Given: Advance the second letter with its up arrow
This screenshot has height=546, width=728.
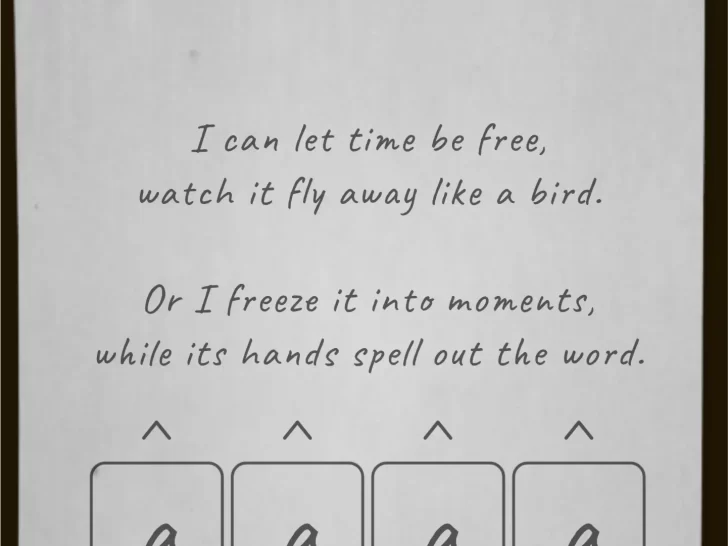Looking at the screenshot, I should (x=297, y=431).
